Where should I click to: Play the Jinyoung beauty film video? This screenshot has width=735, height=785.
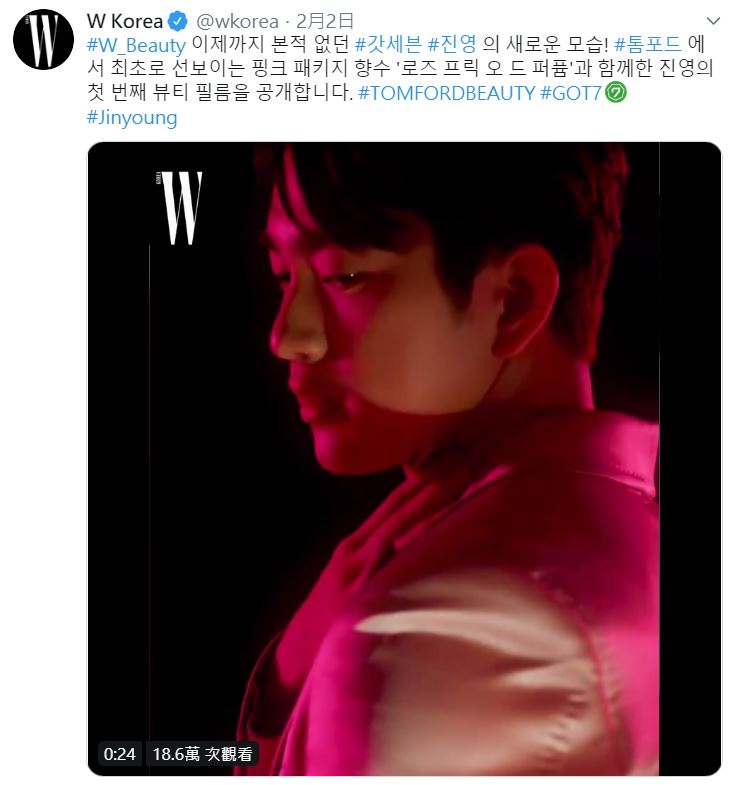pos(404,458)
